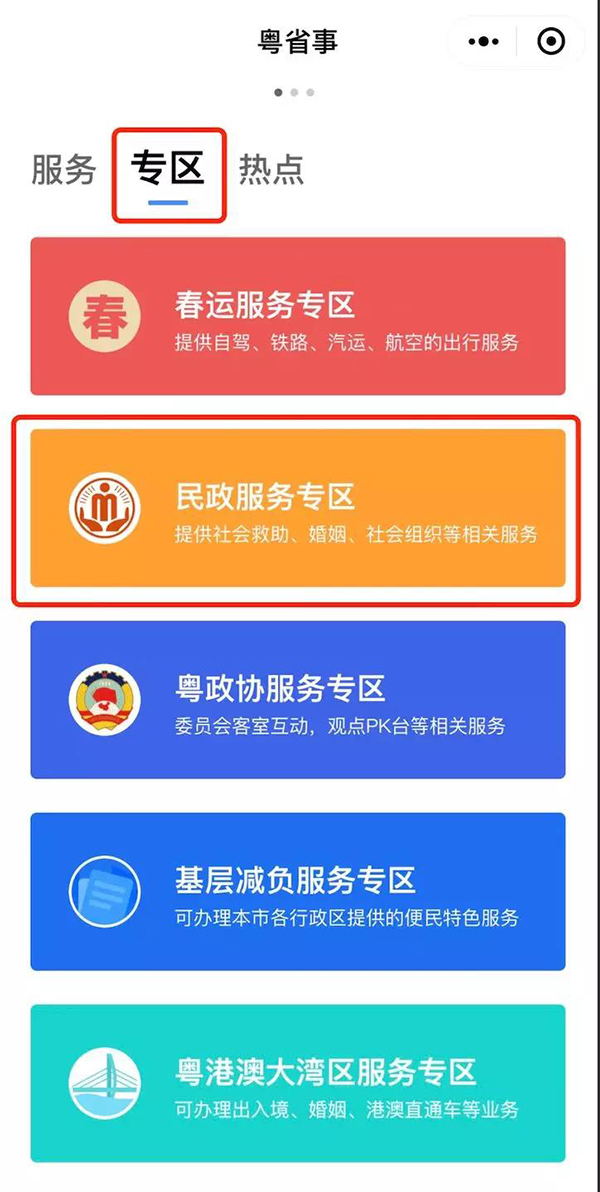This screenshot has height=1192, width=600.
Task: Open 民政服务专区 card
Action: point(298,508)
